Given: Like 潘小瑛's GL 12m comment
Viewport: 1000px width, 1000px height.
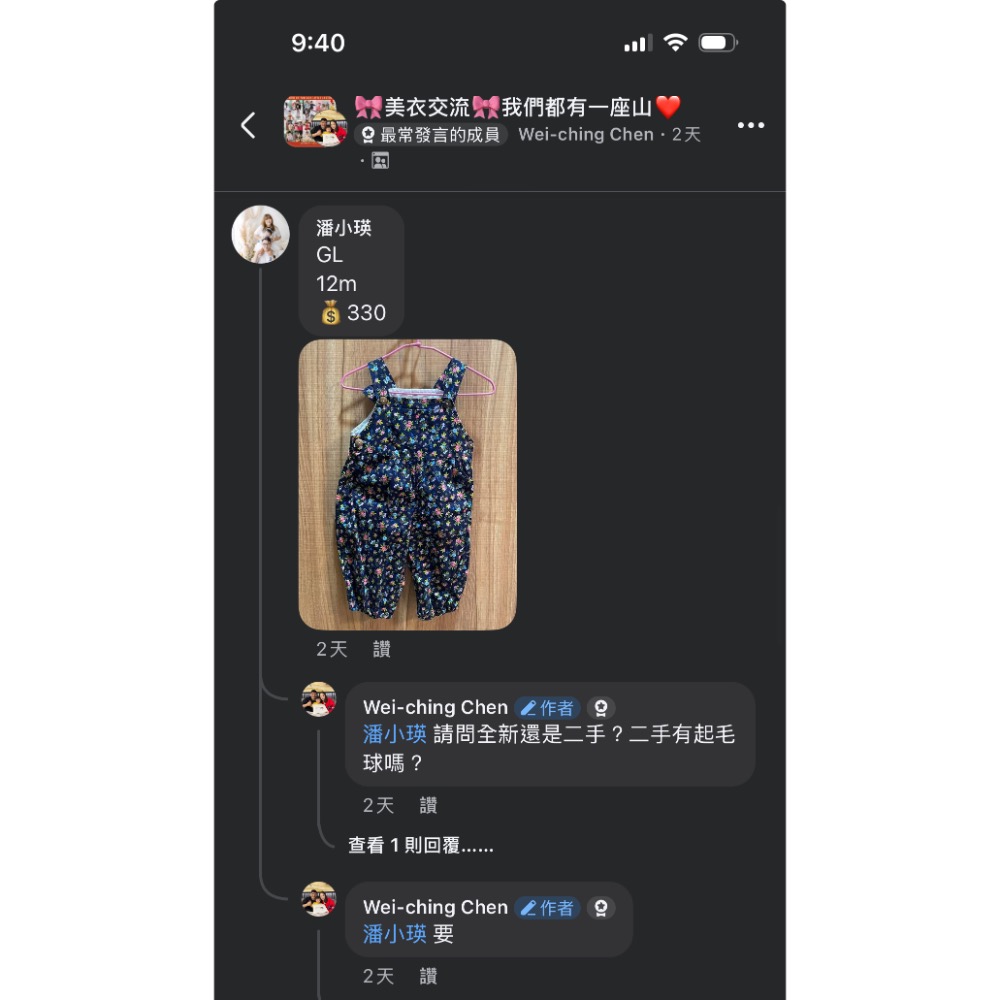Looking at the screenshot, I should (382, 650).
